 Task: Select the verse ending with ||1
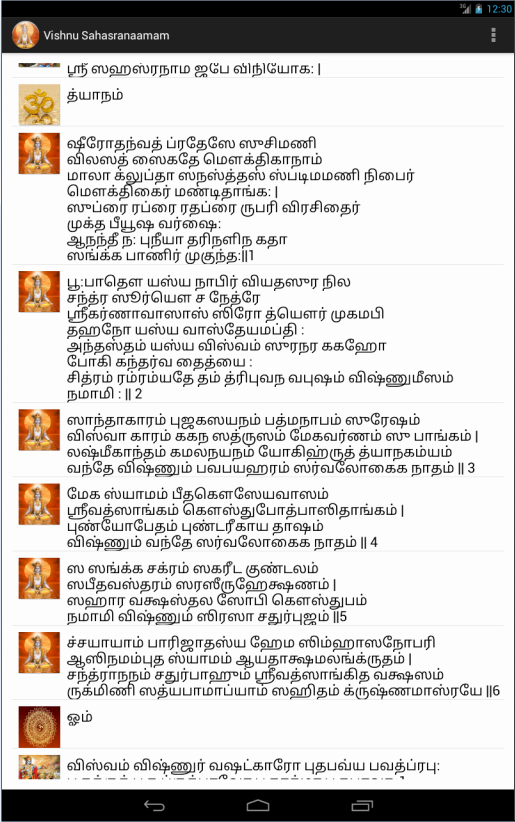258,196
